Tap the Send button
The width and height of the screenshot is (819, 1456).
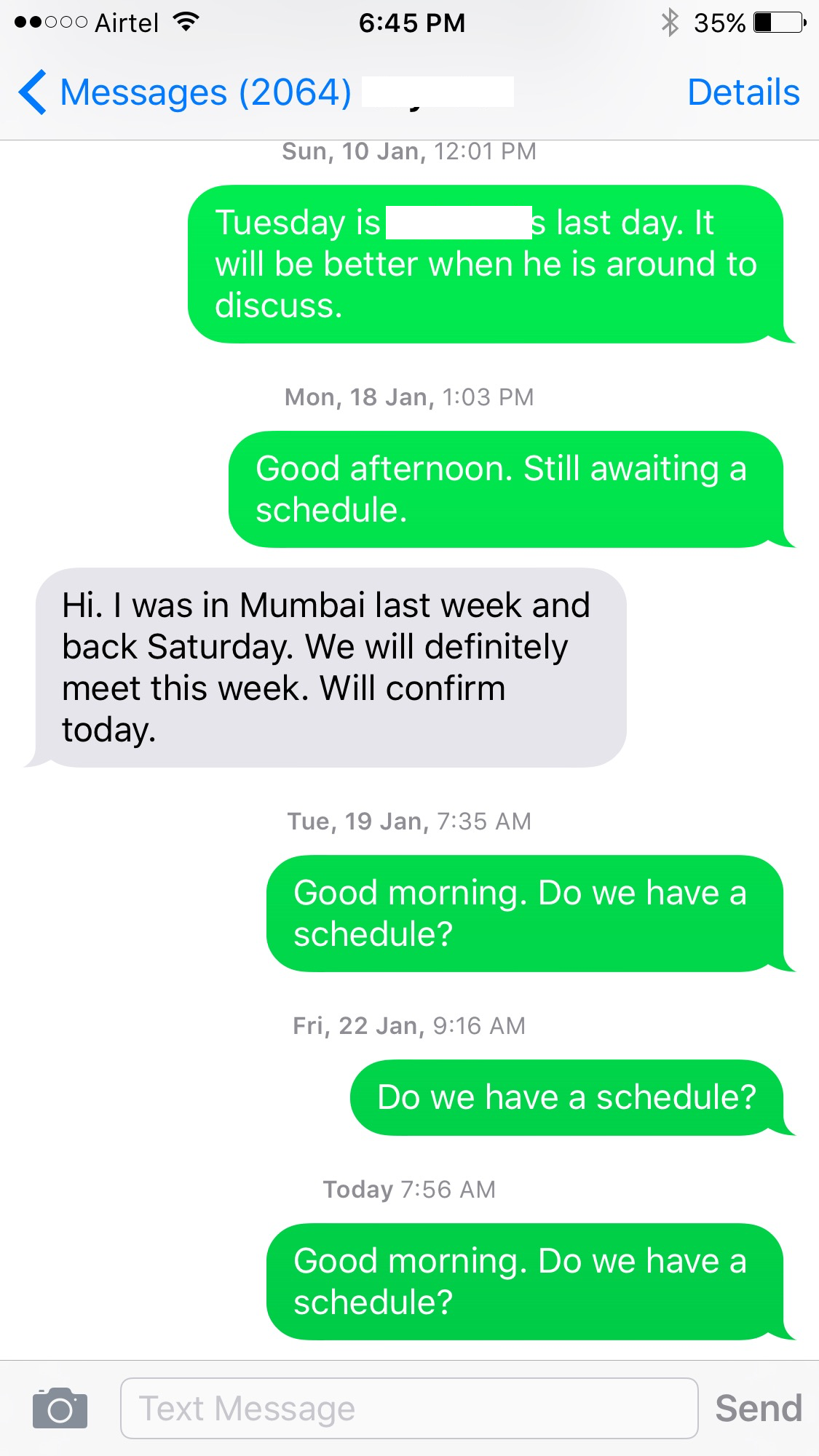point(759,1408)
